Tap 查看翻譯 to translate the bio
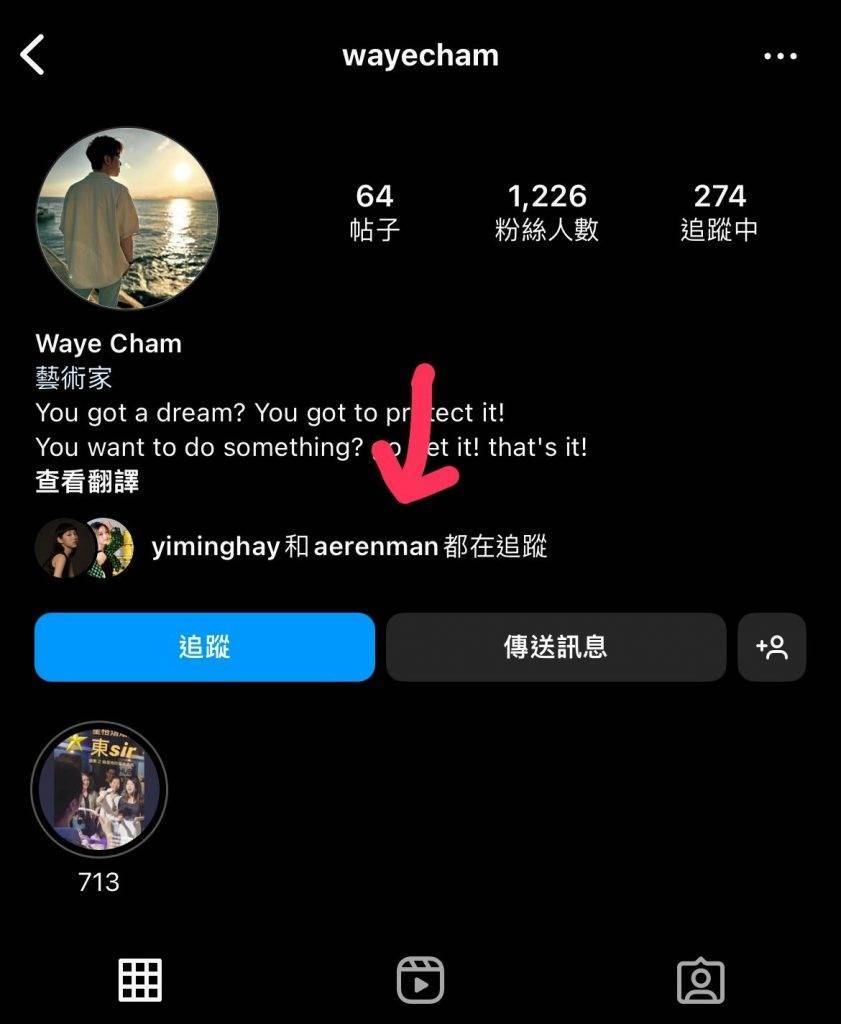Screen dimensions: 841x1024 point(87,481)
